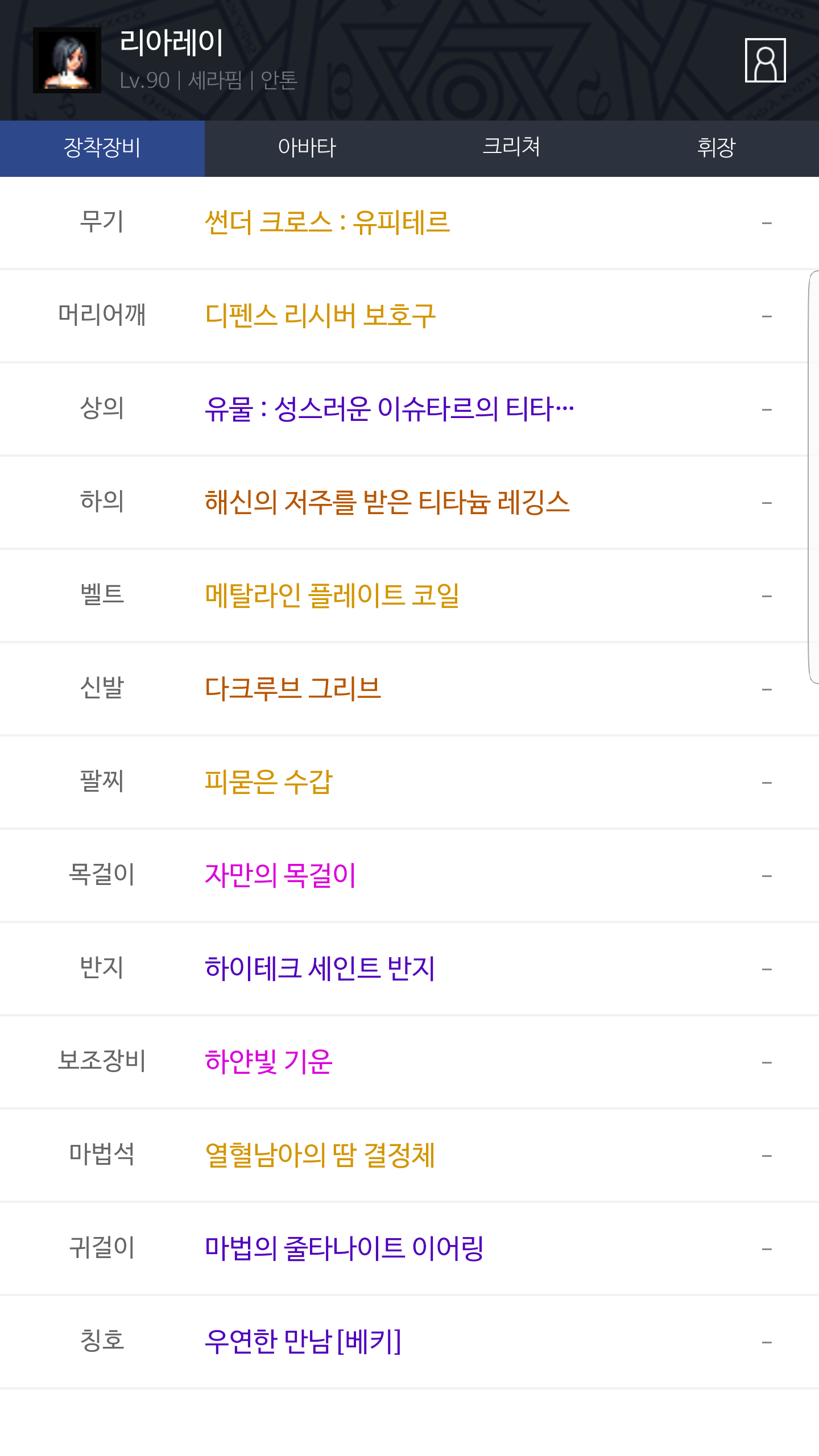The image size is (819, 1456).
Task: Switch to the 휘장 tab
Action: click(717, 148)
